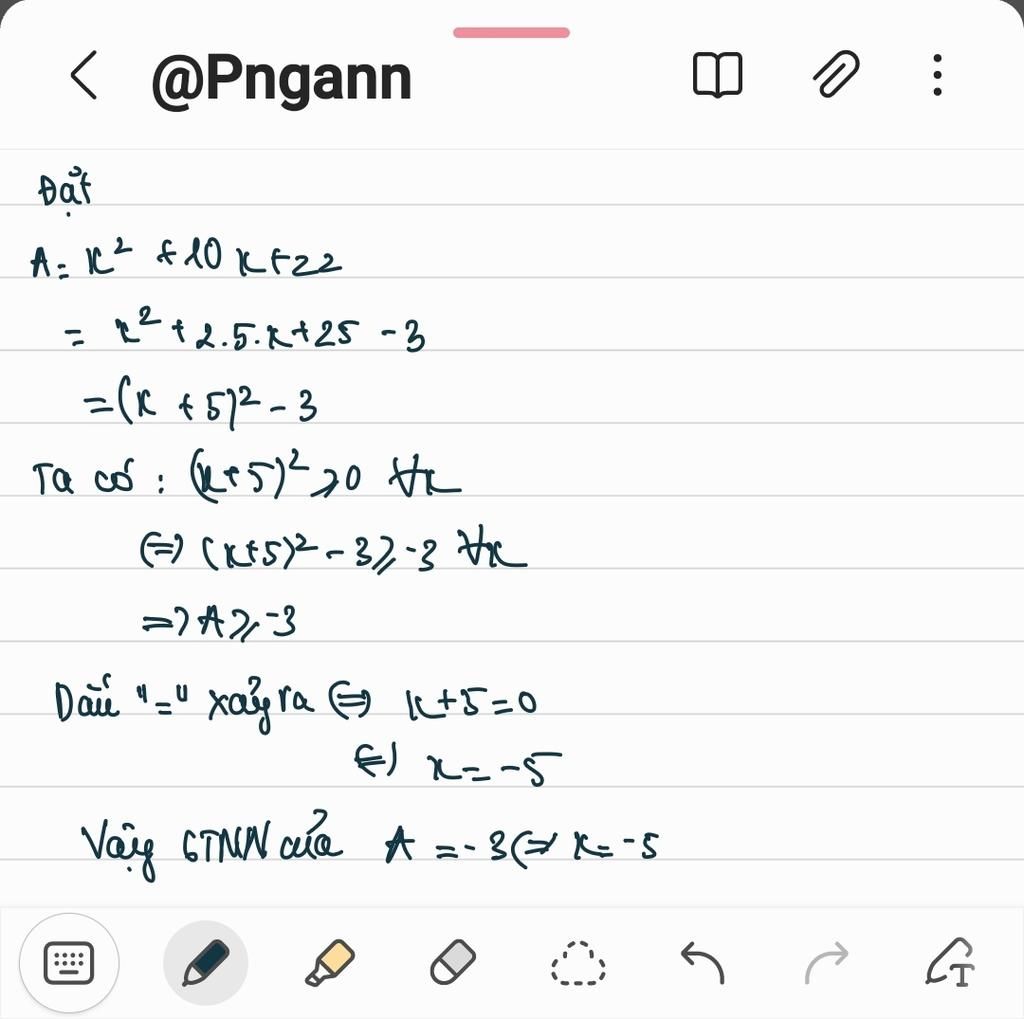Open reading mode book icon
The width and height of the screenshot is (1024, 1019).
(717, 76)
